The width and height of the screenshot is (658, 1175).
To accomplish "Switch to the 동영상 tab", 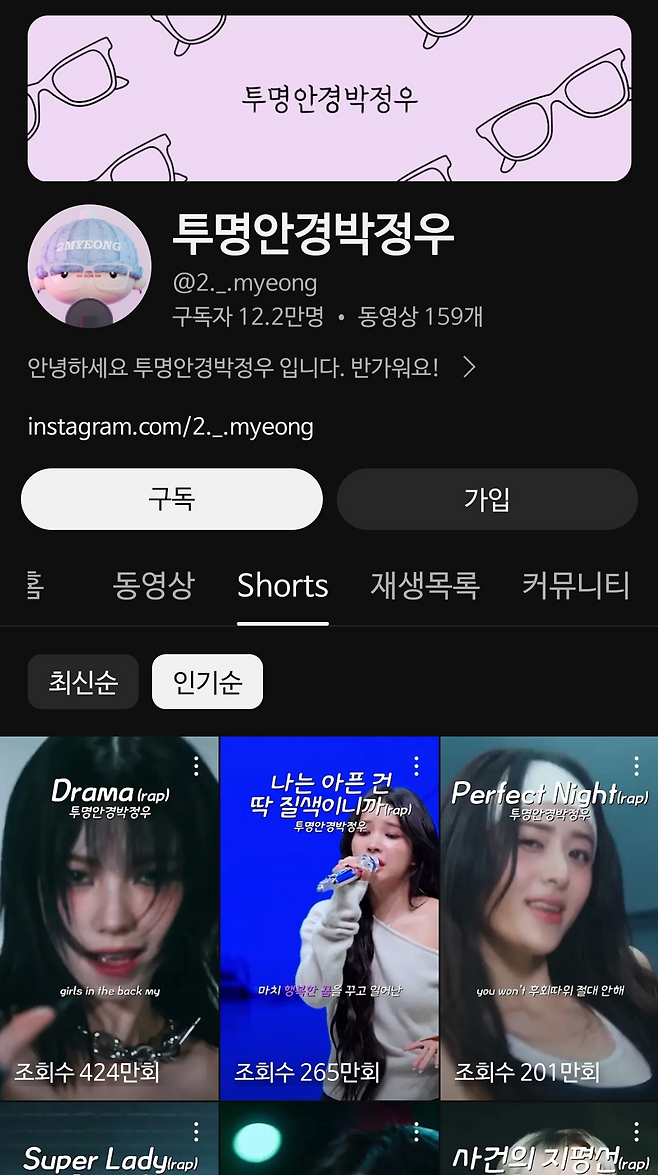I will 154,585.
